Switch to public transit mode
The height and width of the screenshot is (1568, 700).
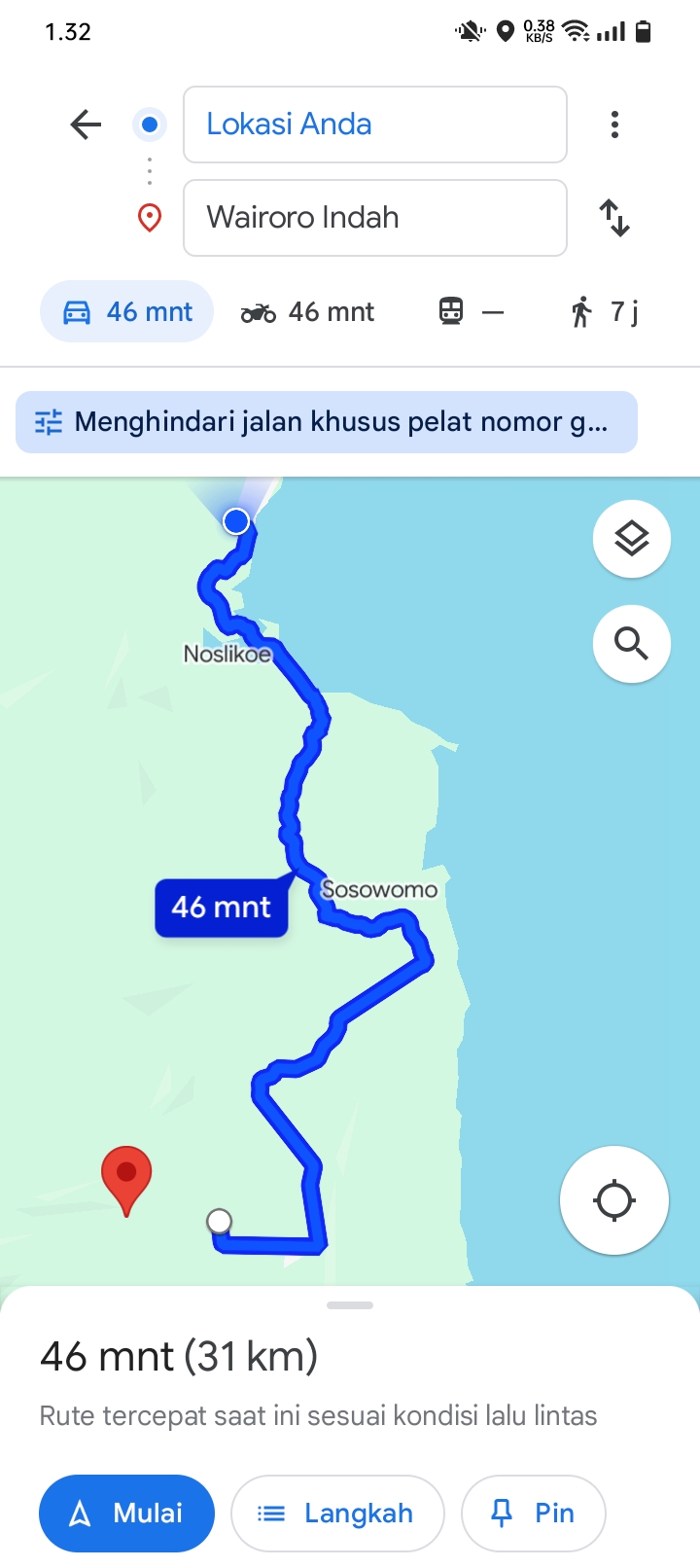[472, 311]
